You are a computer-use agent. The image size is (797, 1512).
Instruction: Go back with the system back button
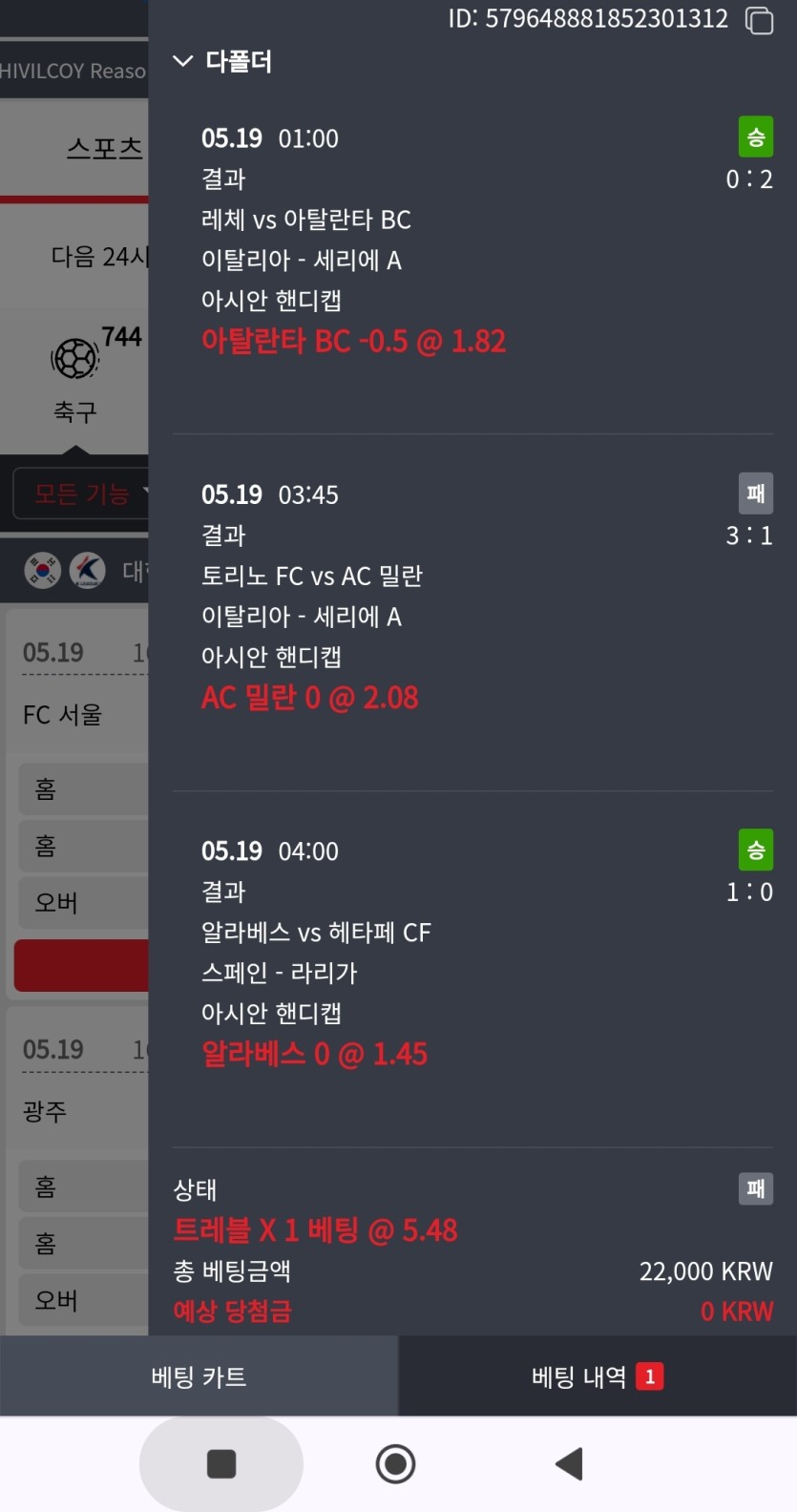pos(569,1463)
